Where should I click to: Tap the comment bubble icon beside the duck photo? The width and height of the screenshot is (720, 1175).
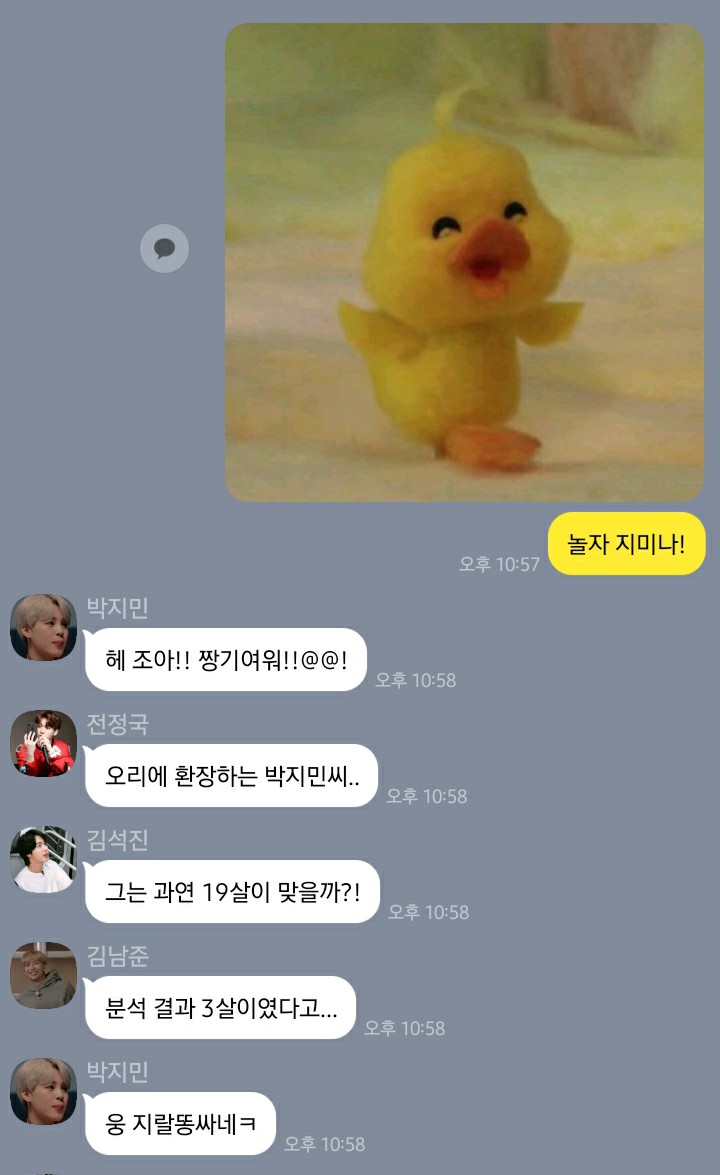pos(164,248)
